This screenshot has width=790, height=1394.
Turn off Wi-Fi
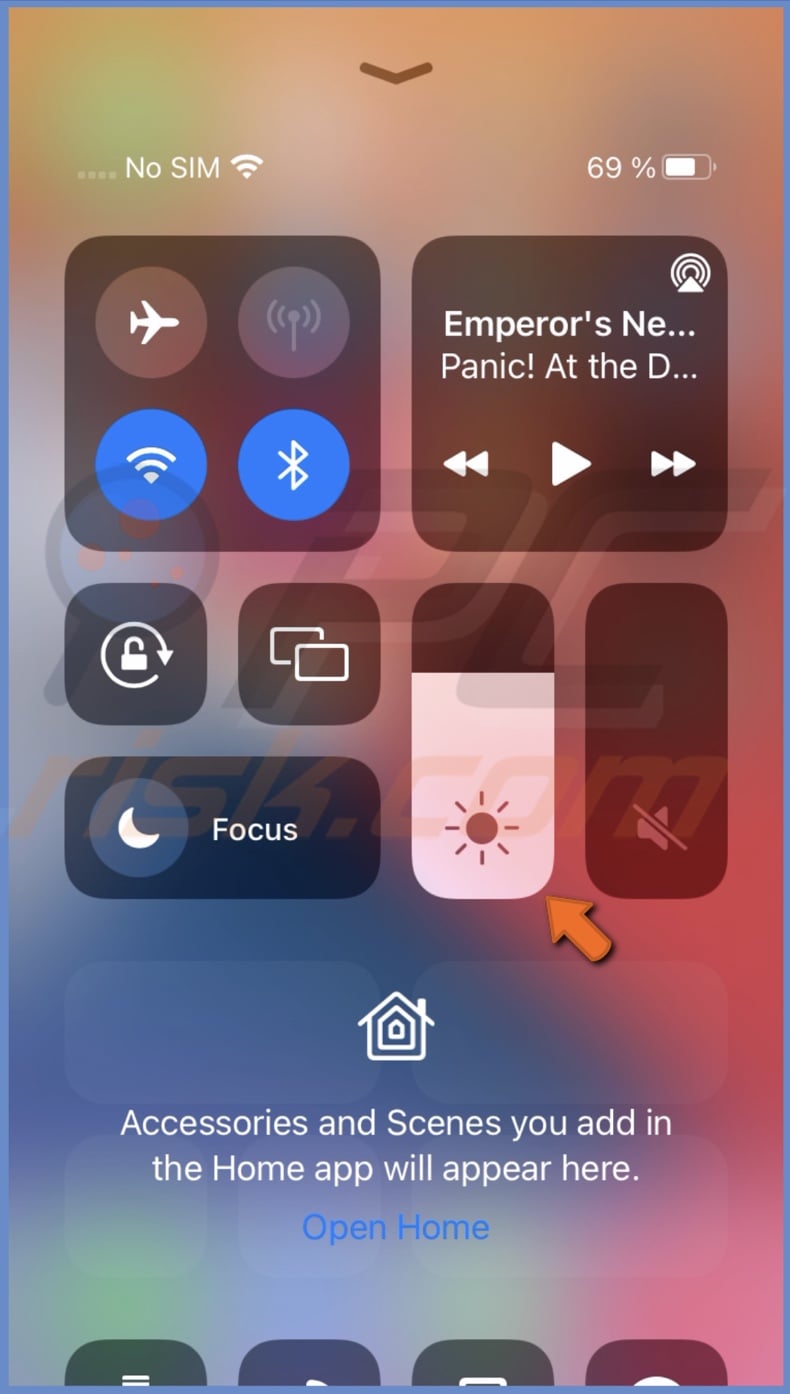(151, 466)
